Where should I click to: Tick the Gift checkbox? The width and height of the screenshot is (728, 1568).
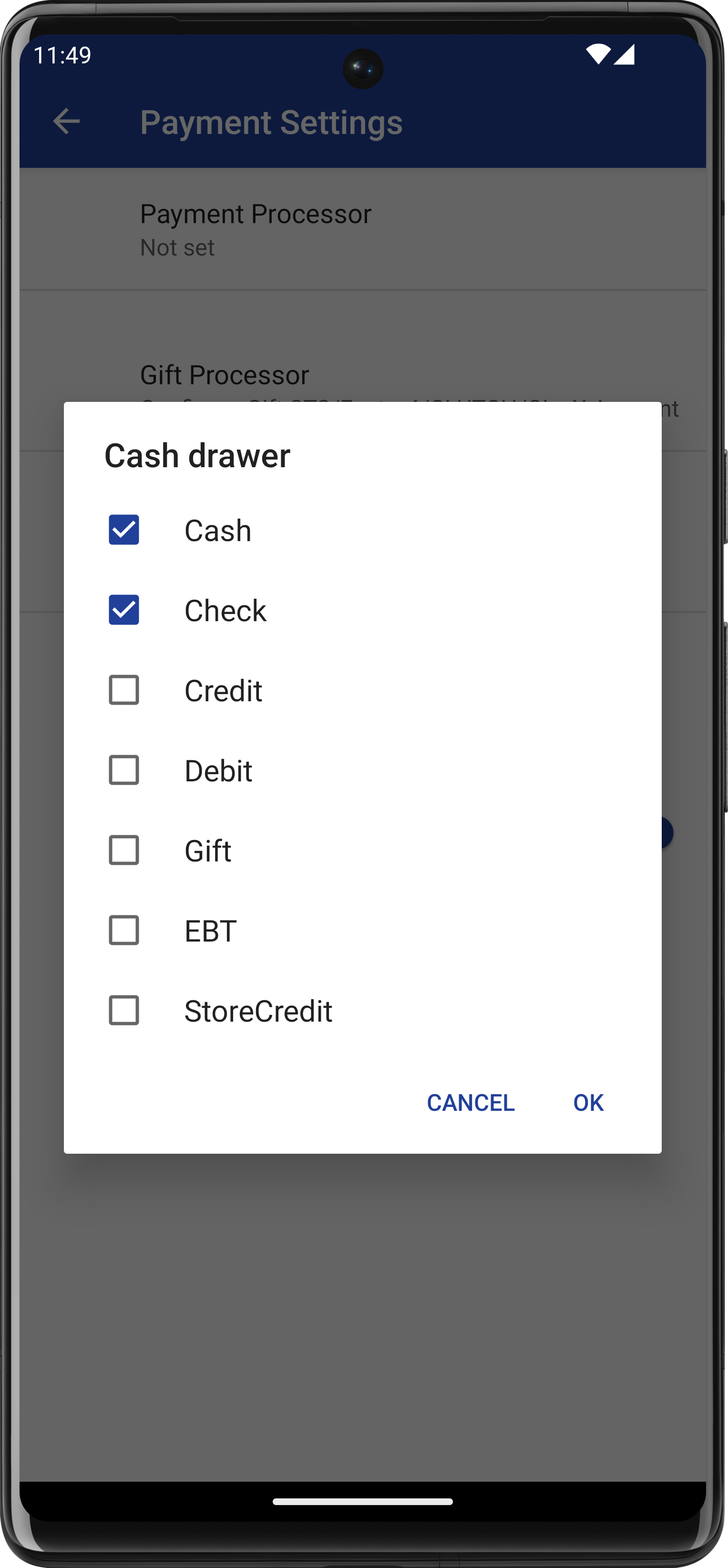[123, 851]
